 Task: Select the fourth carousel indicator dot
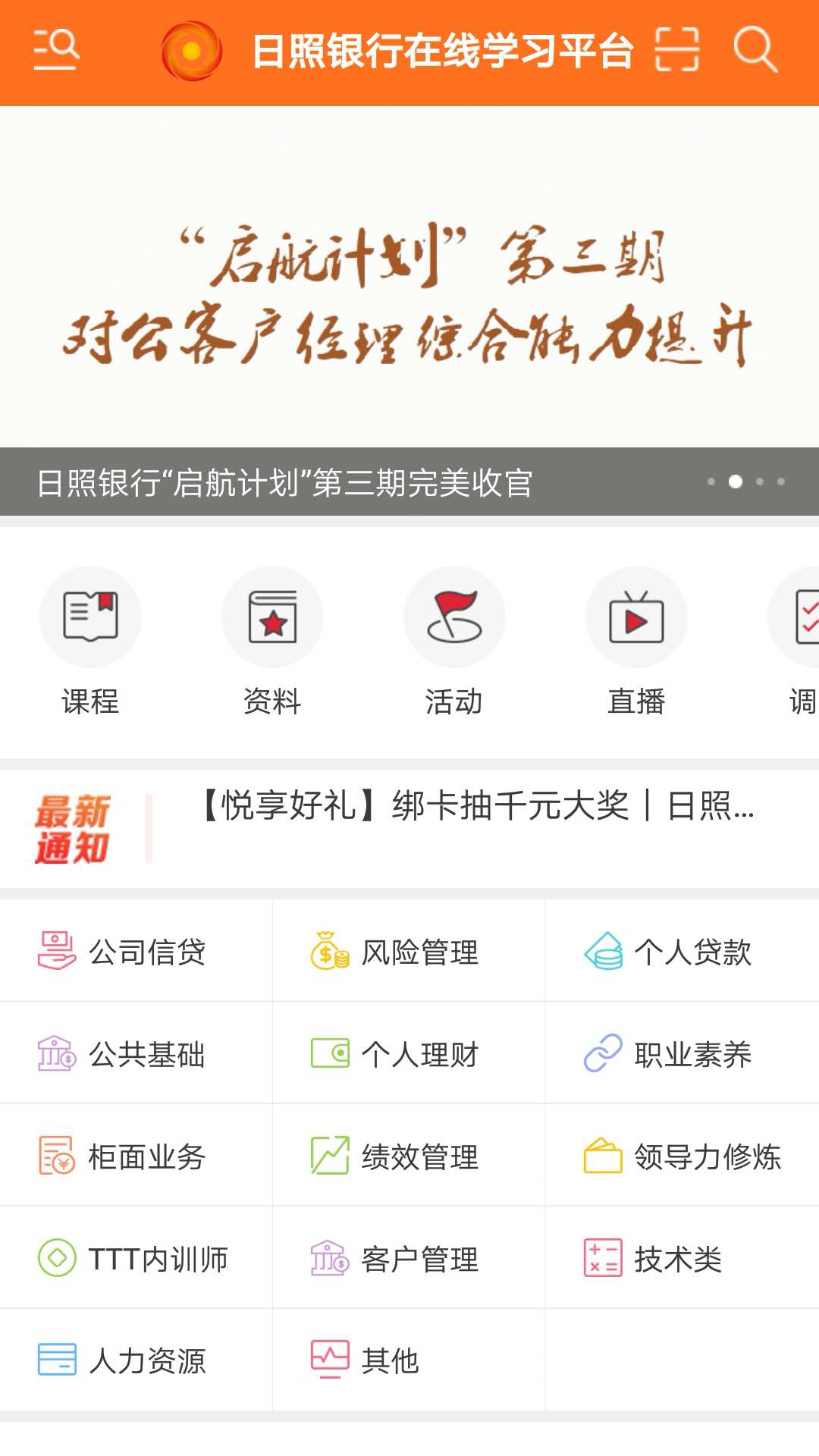[x=781, y=480]
